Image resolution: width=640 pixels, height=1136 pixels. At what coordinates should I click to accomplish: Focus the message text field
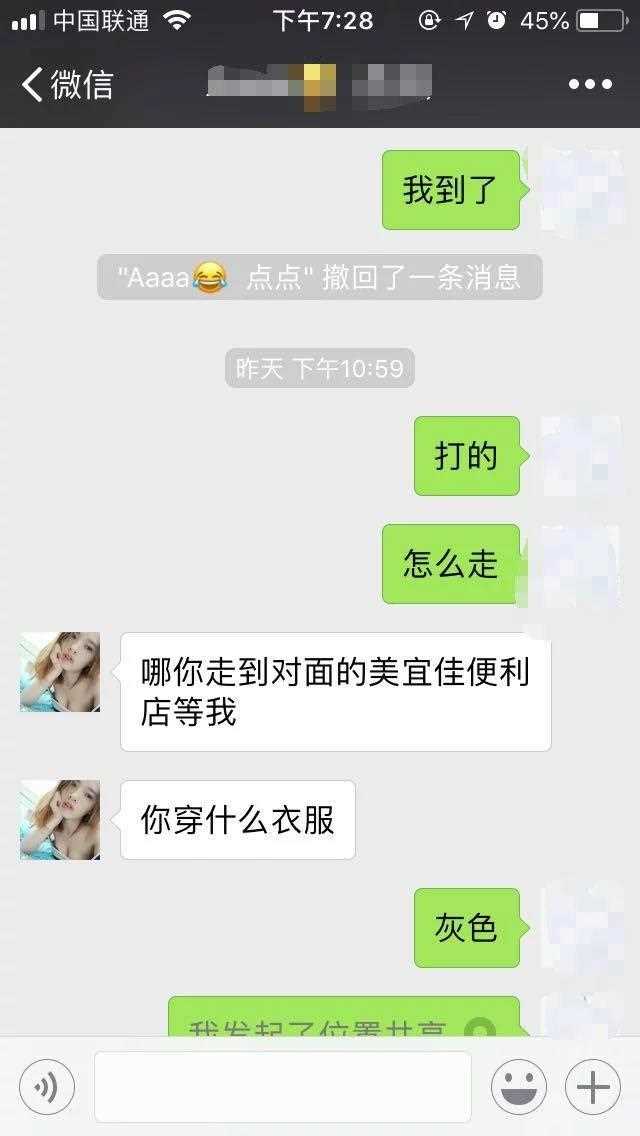point(283,1087)
